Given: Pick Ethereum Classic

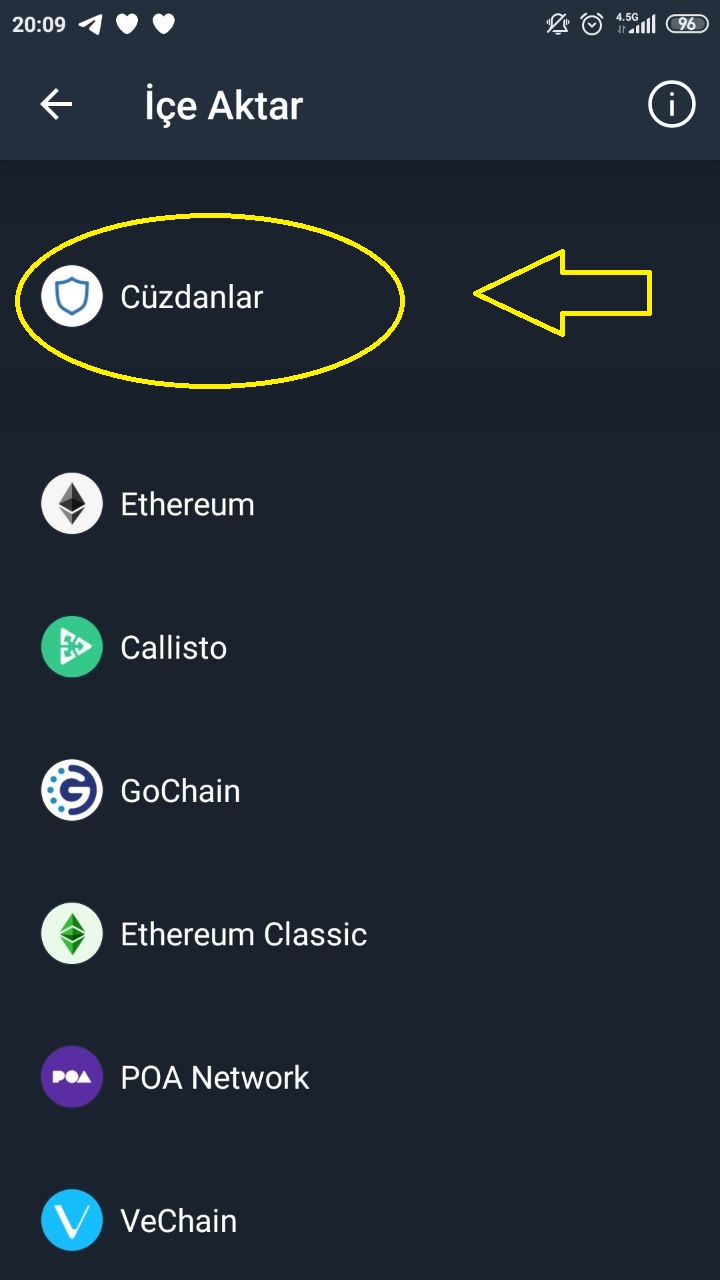Looking at the screenshot, I should (x=243, y=934).
